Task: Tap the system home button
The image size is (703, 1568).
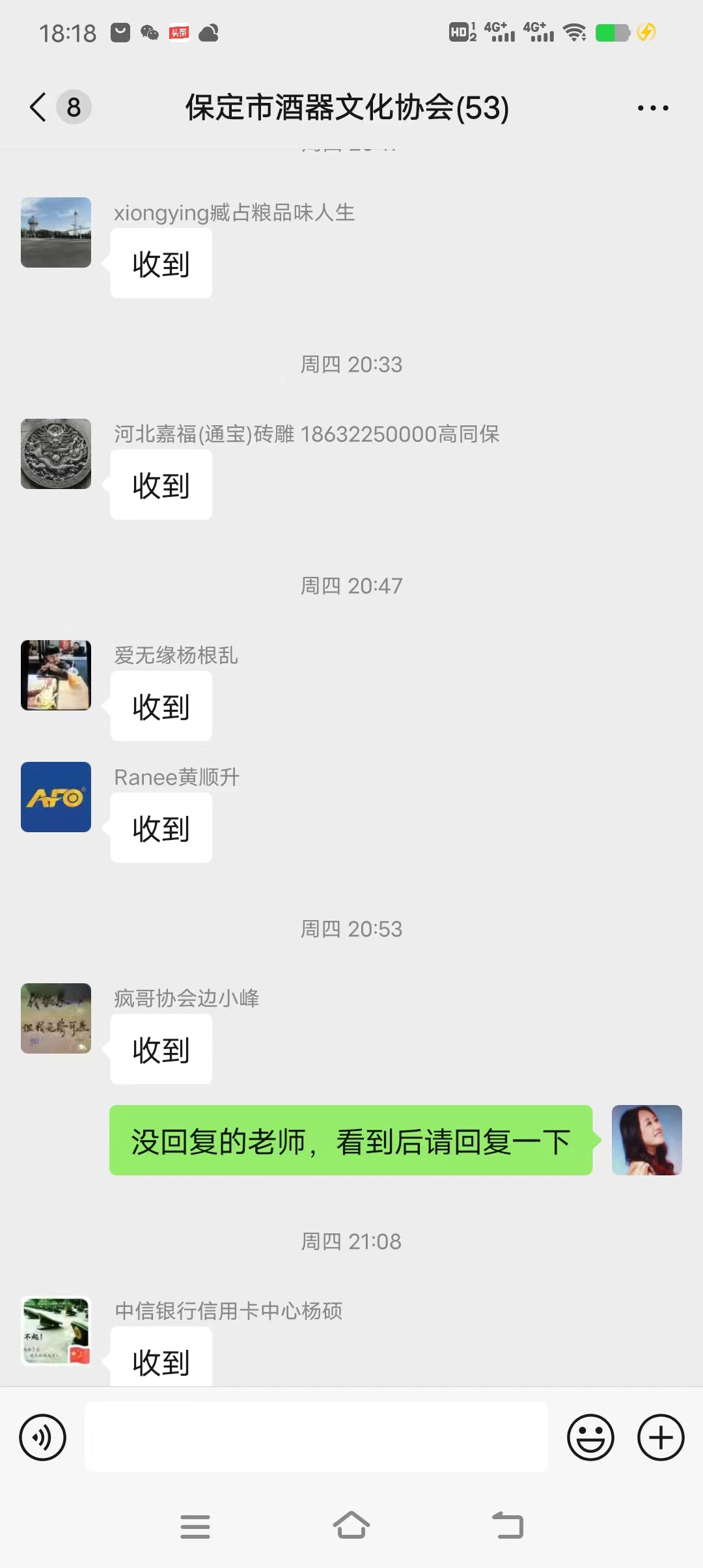Action: click(x=351, y=1526)
